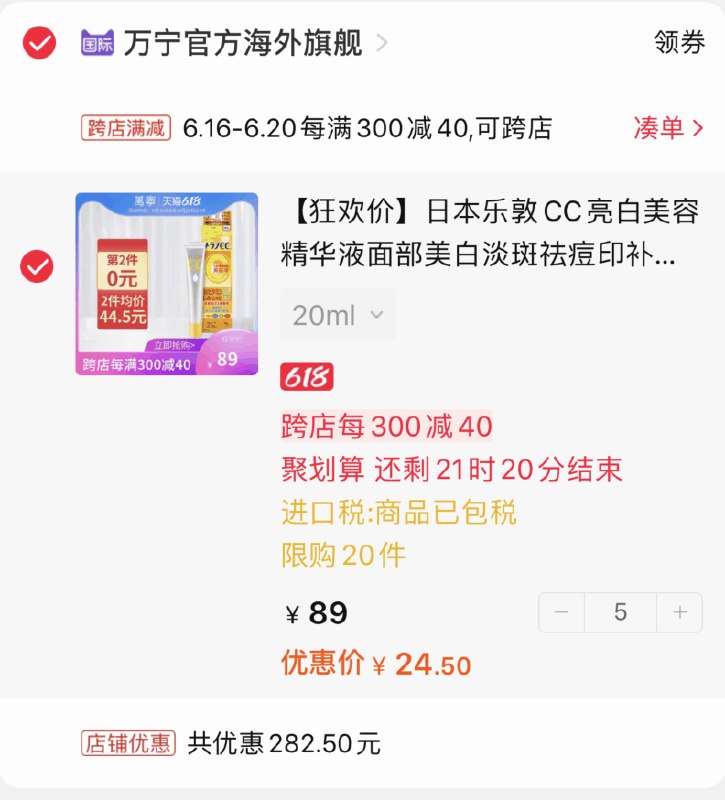Screen dimensions: 725x800
Task: Click the product thumbnail image
Action: [164, 281]
